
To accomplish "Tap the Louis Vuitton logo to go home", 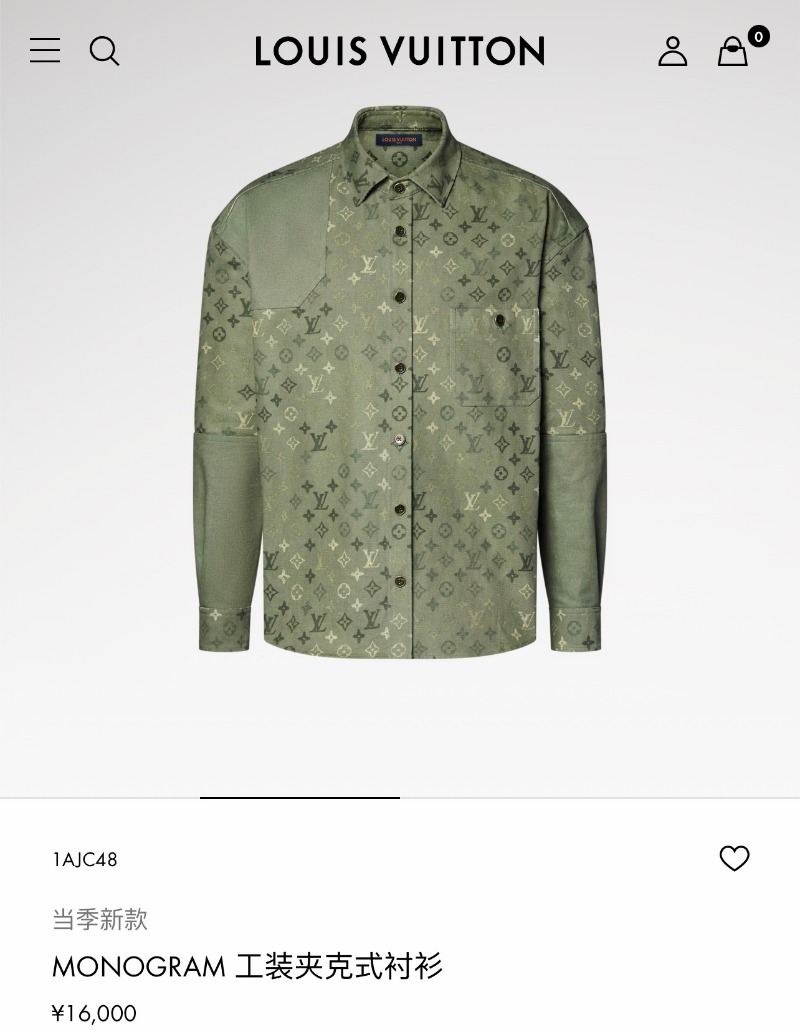I will tap(400, 51).
